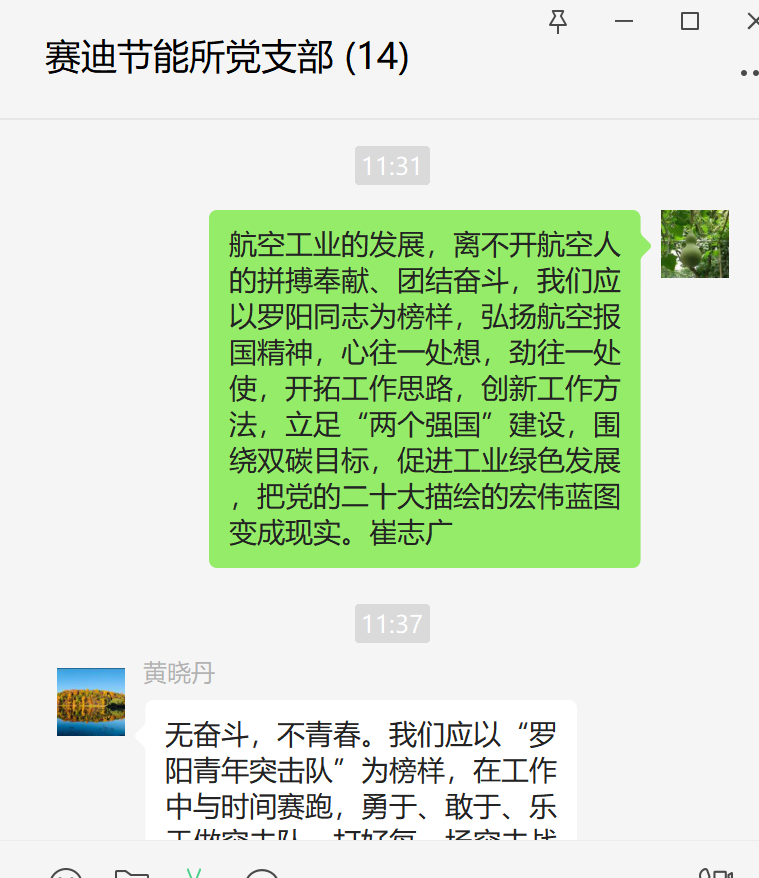Open 黄晓丹's profile picture
This screenshot has height=878, width=759.
pos(91,702)
